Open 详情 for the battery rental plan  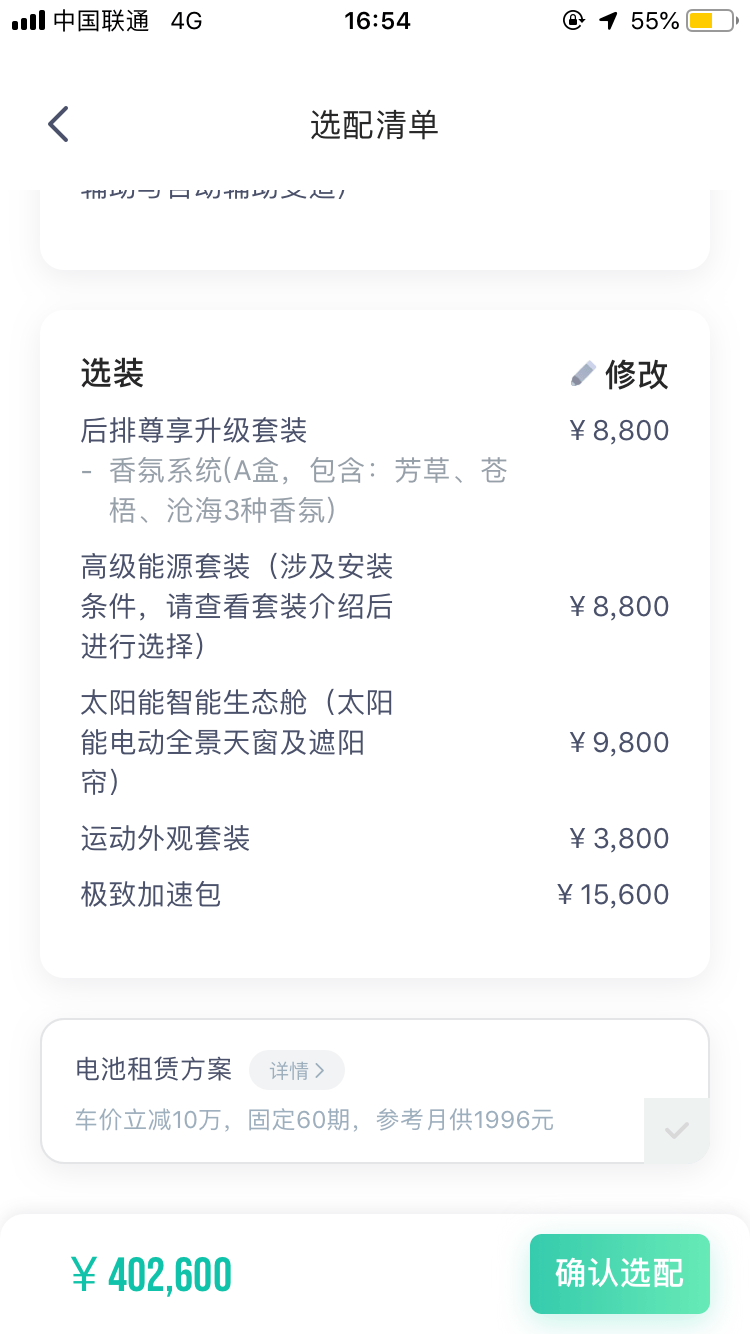click(297, 1070)
